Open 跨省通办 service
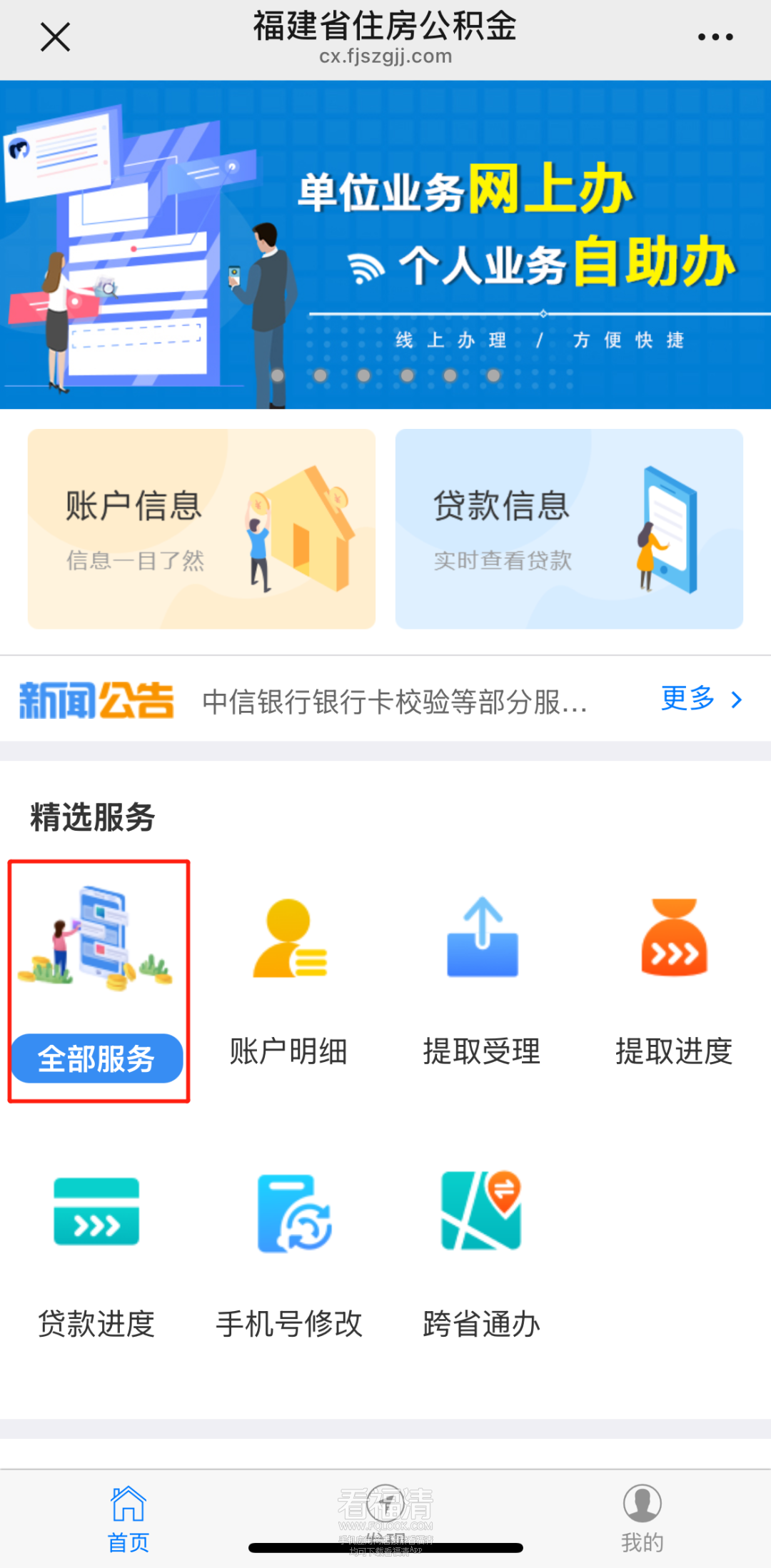 point(482,1256)
